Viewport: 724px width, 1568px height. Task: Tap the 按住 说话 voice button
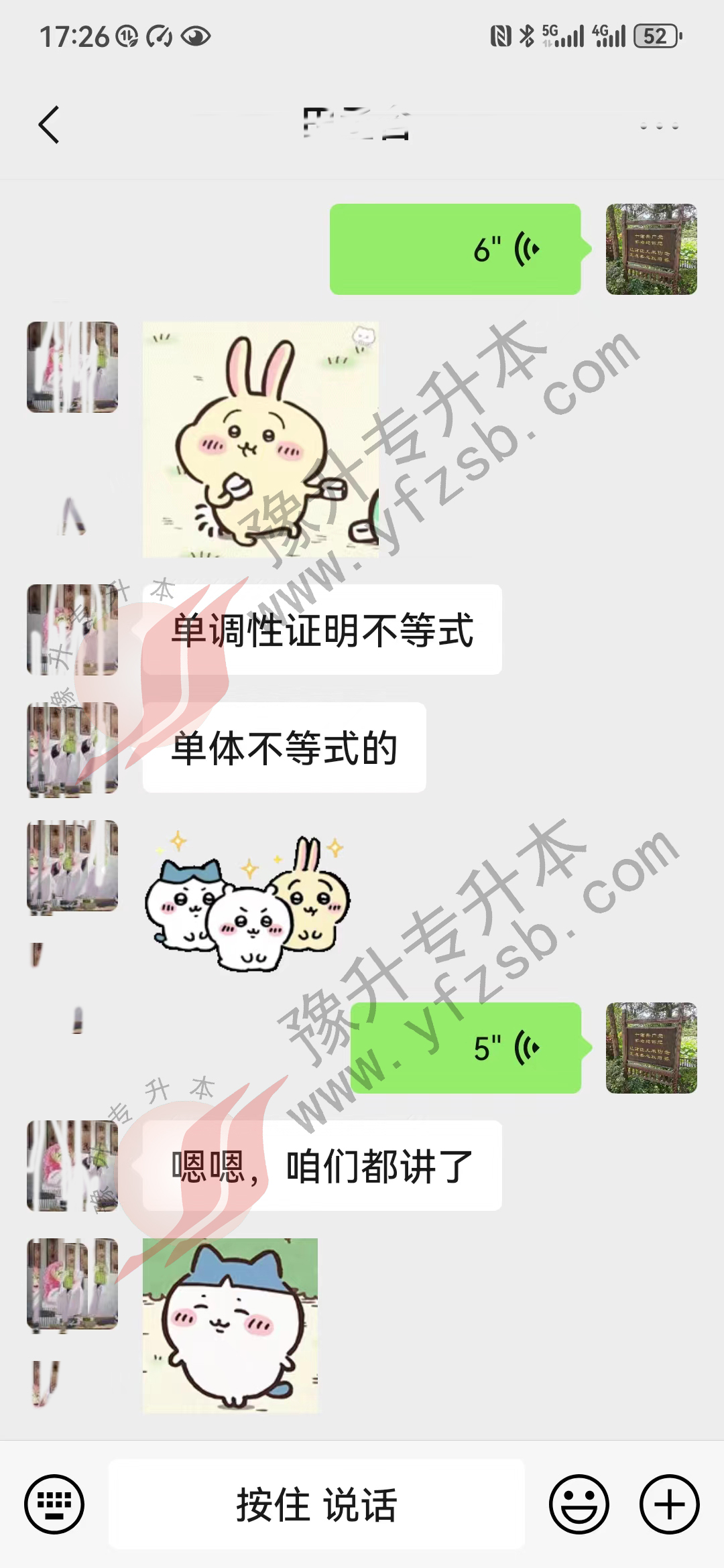coord(316,1504)
